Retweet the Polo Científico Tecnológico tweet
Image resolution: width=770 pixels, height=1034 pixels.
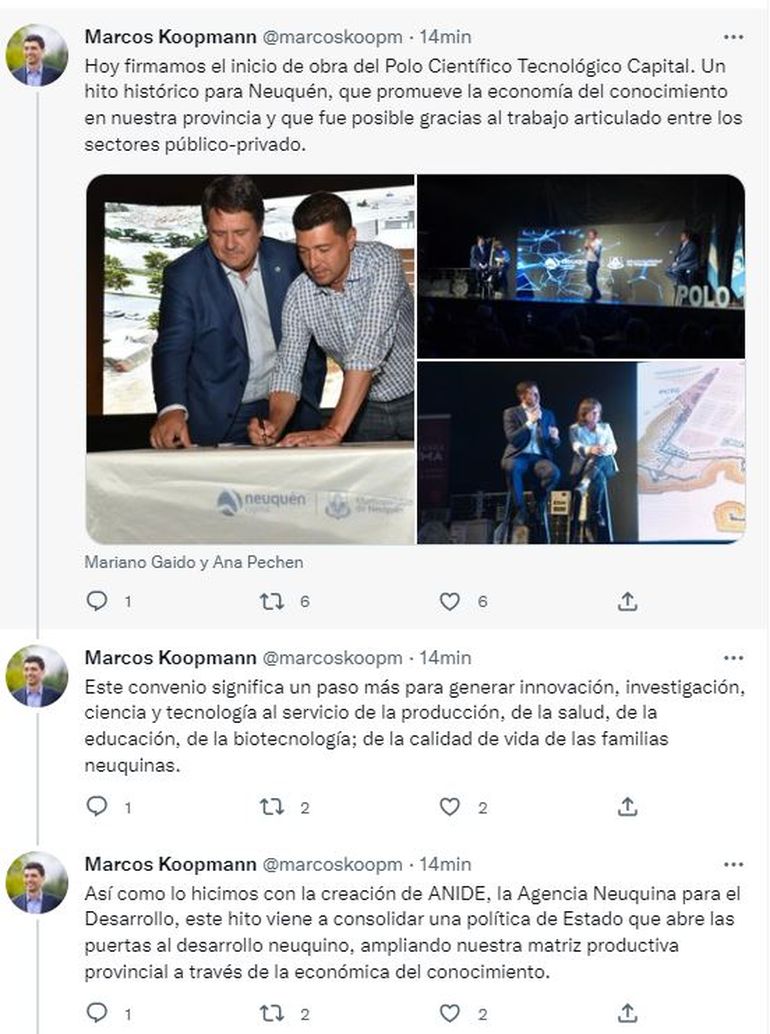[x=272, y=601]
